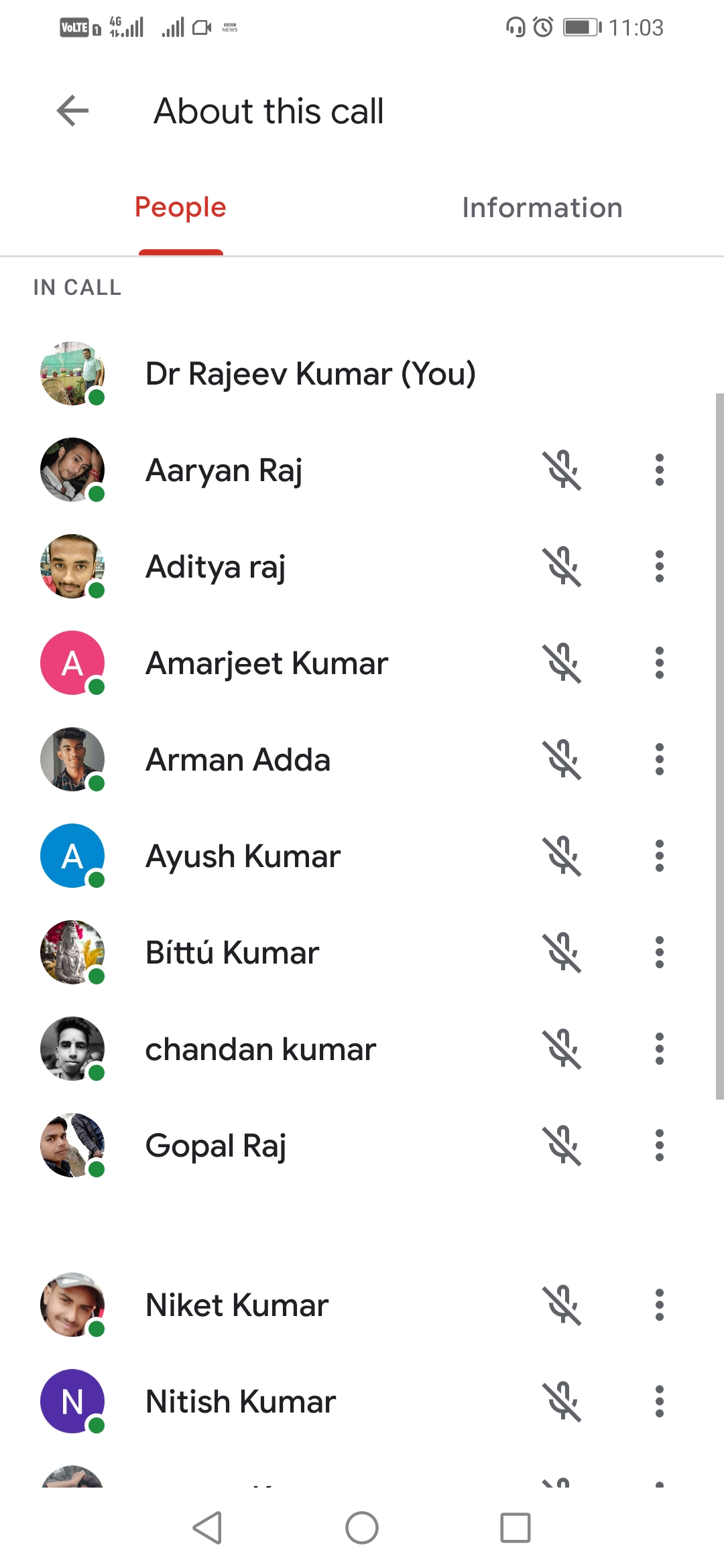724x1568 pixels.
Task: Tap the system home button
Action: point(362,1528)
